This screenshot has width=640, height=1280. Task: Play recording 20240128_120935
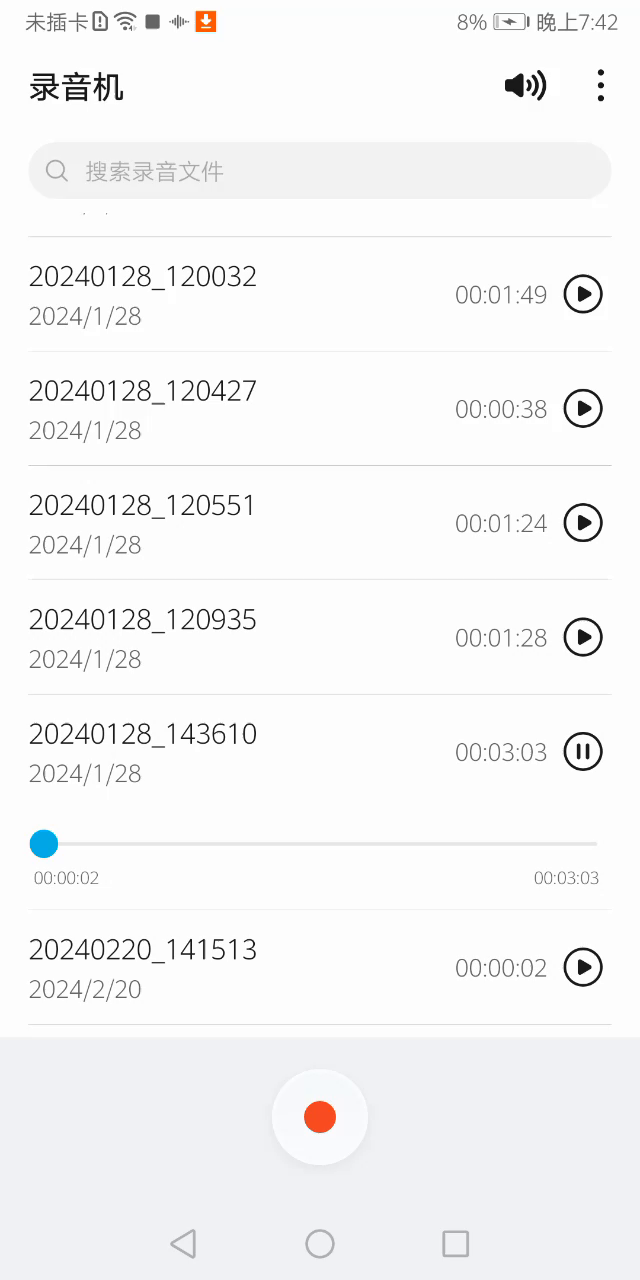[x=583, y=637]
